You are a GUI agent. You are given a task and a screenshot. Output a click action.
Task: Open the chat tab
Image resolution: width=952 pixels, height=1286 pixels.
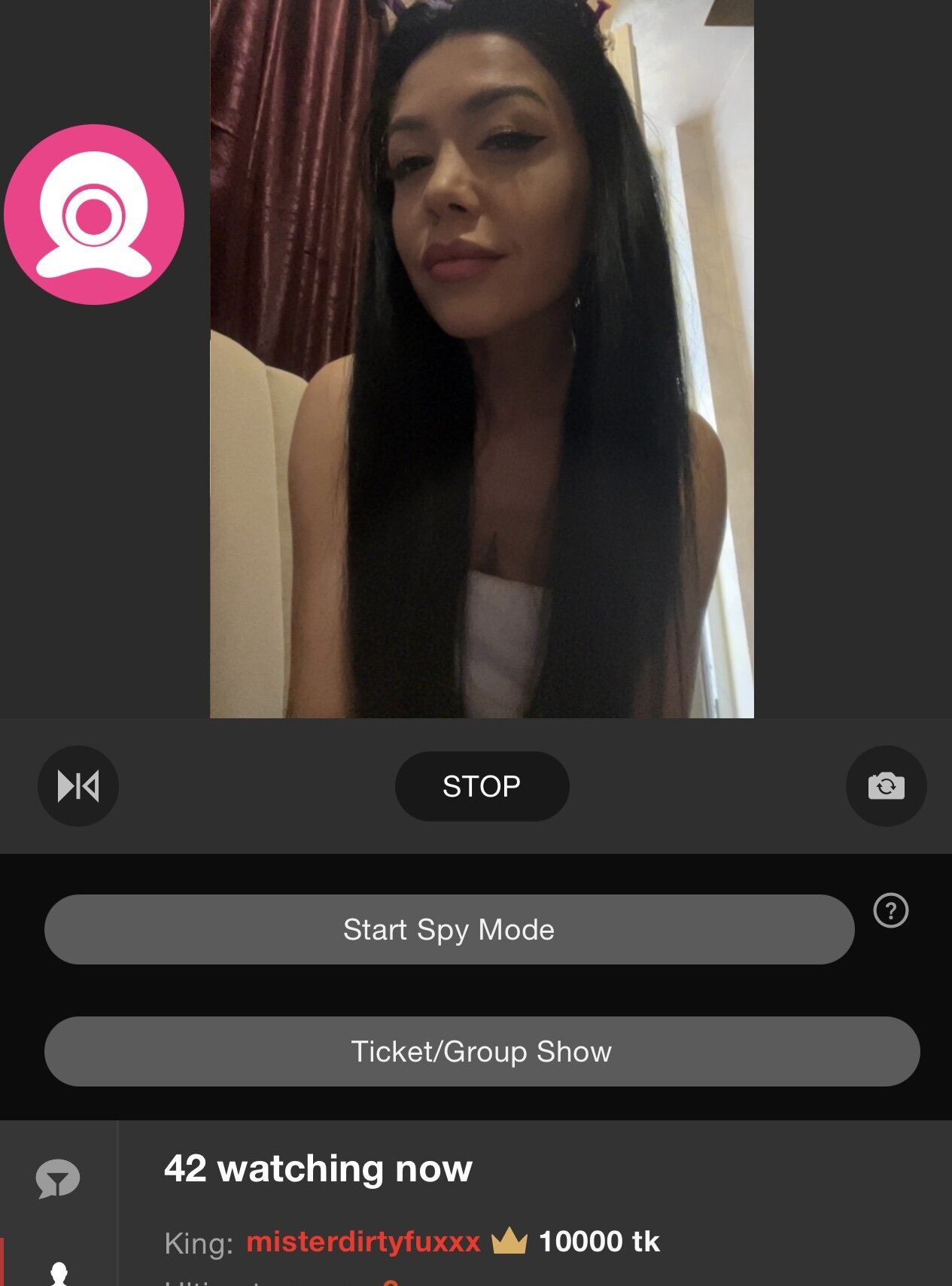point(58,1178)
